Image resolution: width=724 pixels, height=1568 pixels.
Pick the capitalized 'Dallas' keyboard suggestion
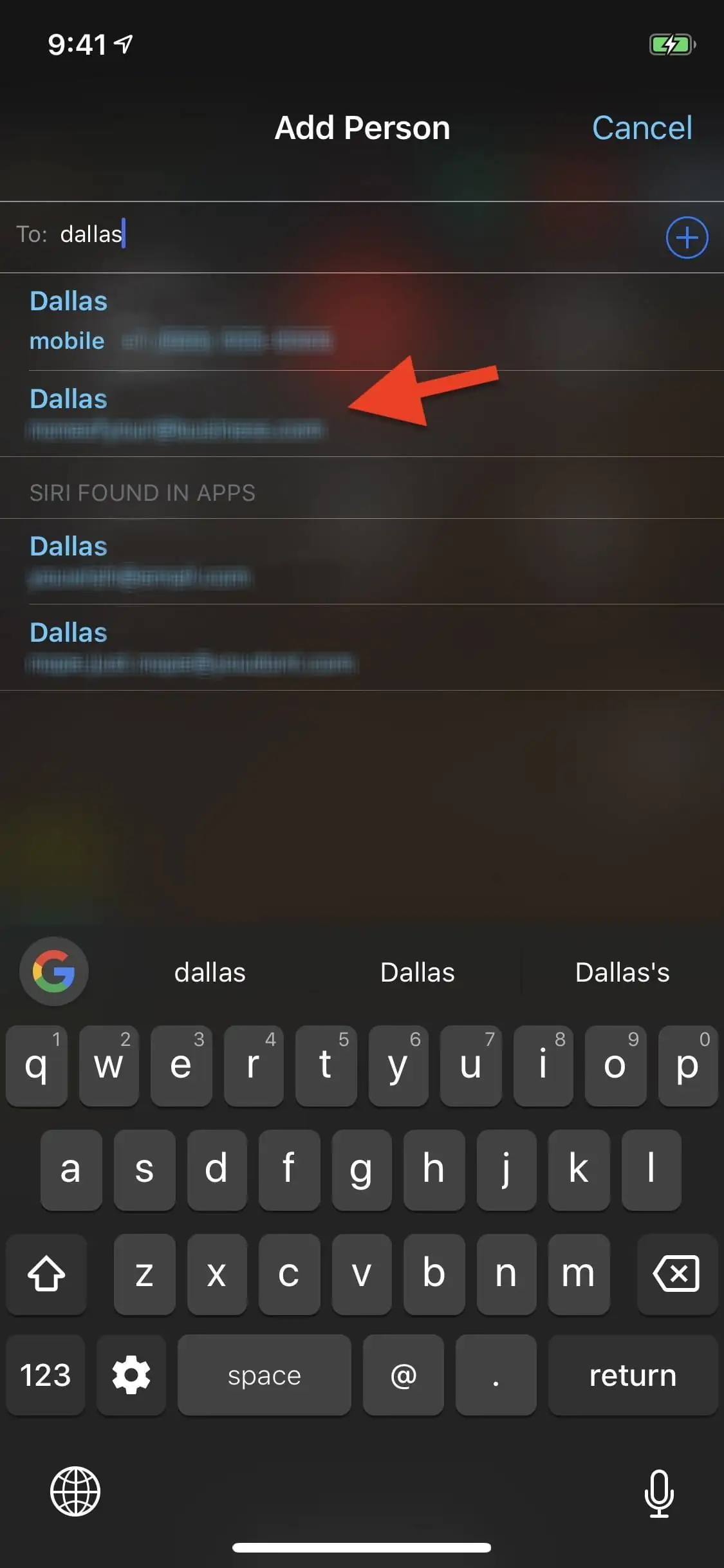(x=417, y=973)
